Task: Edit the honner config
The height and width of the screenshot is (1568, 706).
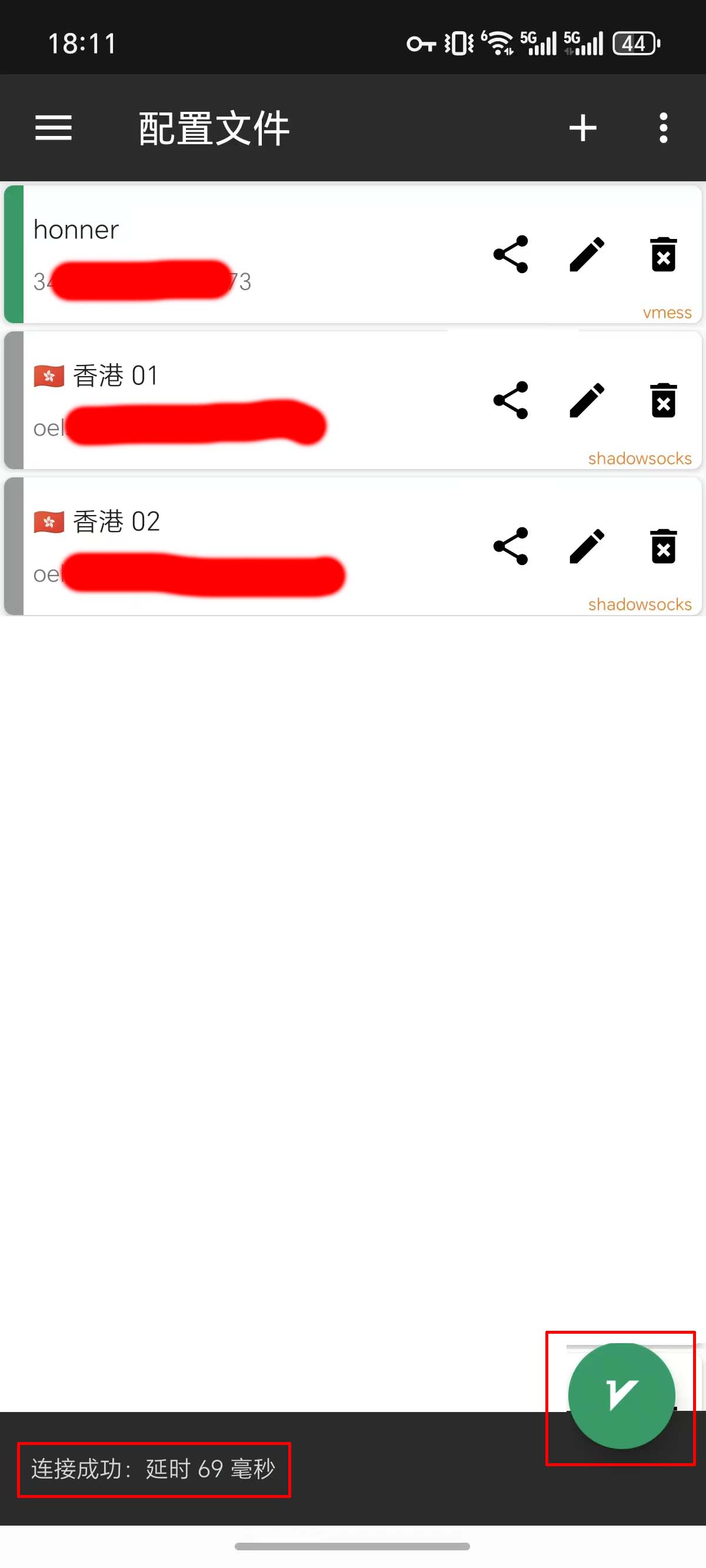Action: pyautogui.click(x=587, y=254)
